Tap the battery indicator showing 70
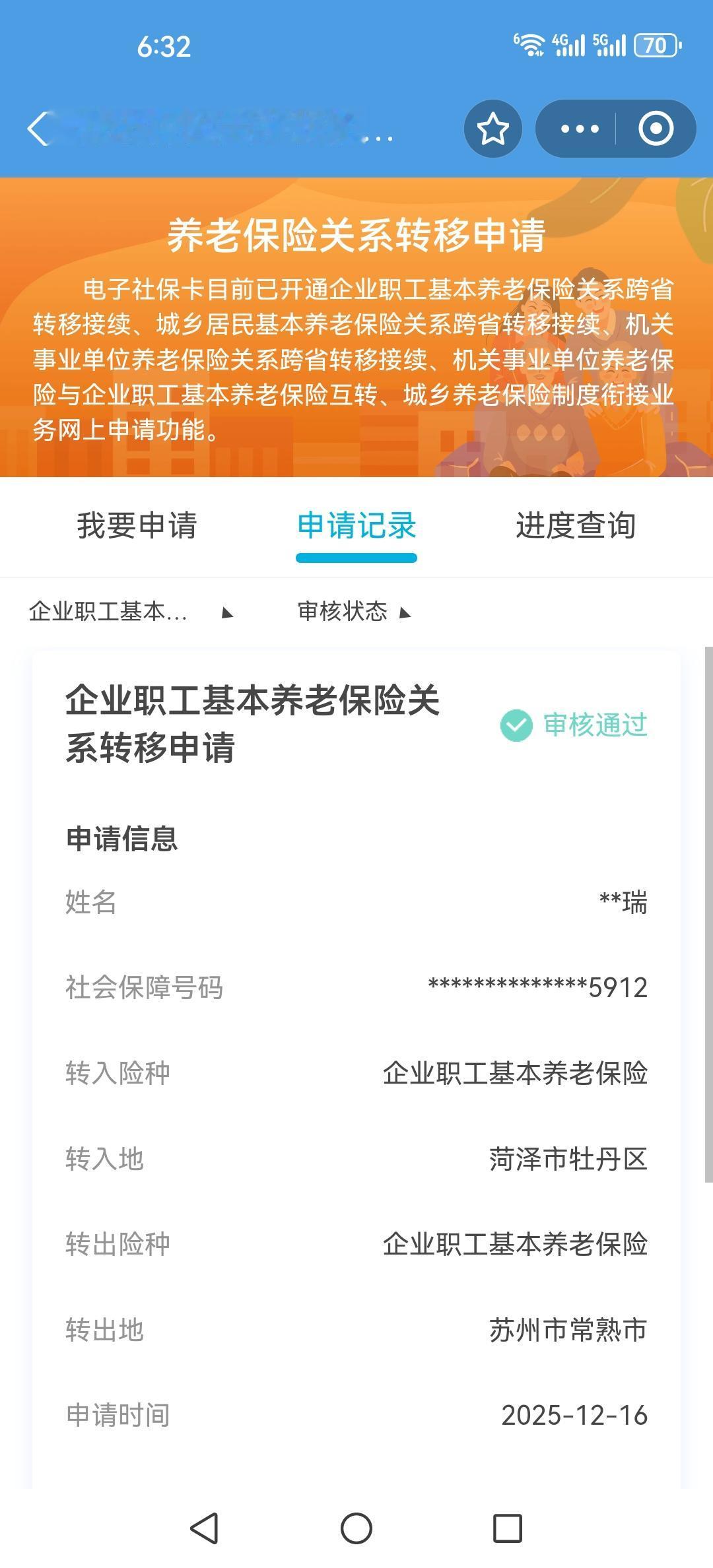The width and height of the screenshot is (713, 1568). 656,45
